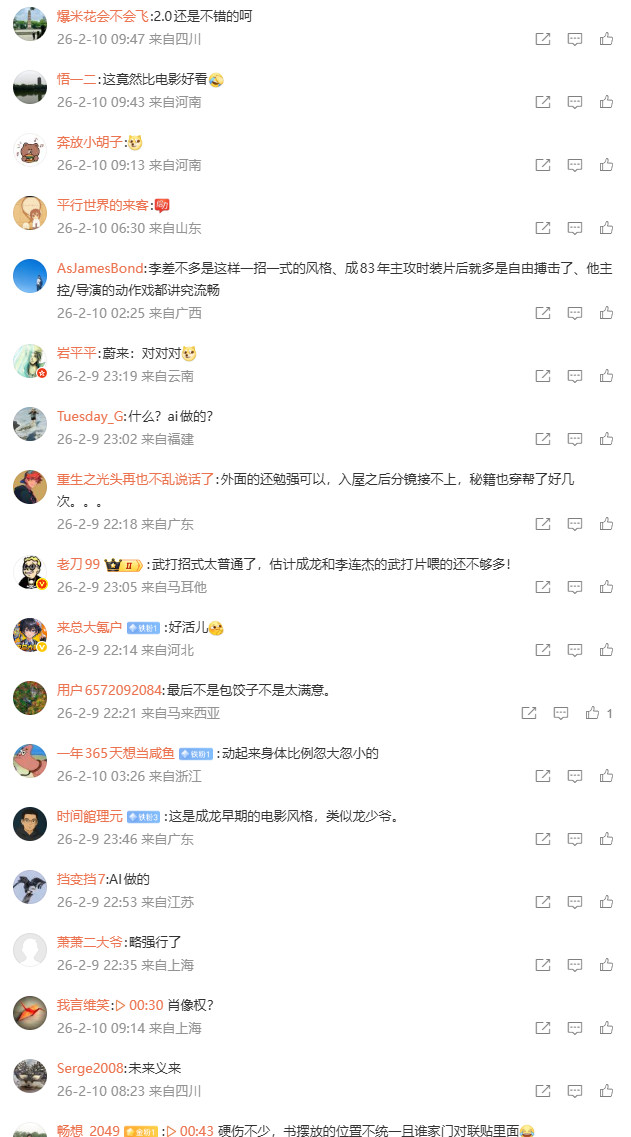This screenshot has height=1137, width=631.
Task: Like the comment by 爆米花会不会飞
Action: pyautogui.click(x=606, y=39)
